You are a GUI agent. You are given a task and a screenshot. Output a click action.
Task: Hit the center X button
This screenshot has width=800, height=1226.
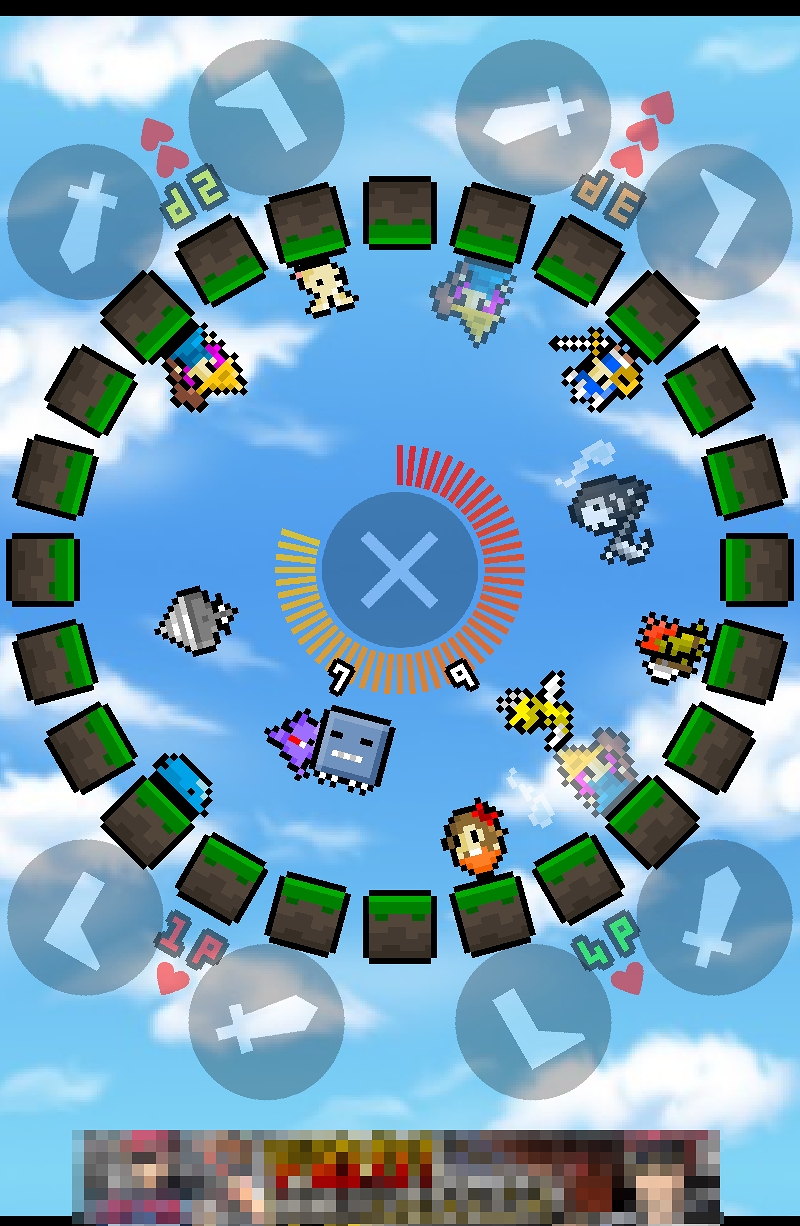tap(399, 570)
